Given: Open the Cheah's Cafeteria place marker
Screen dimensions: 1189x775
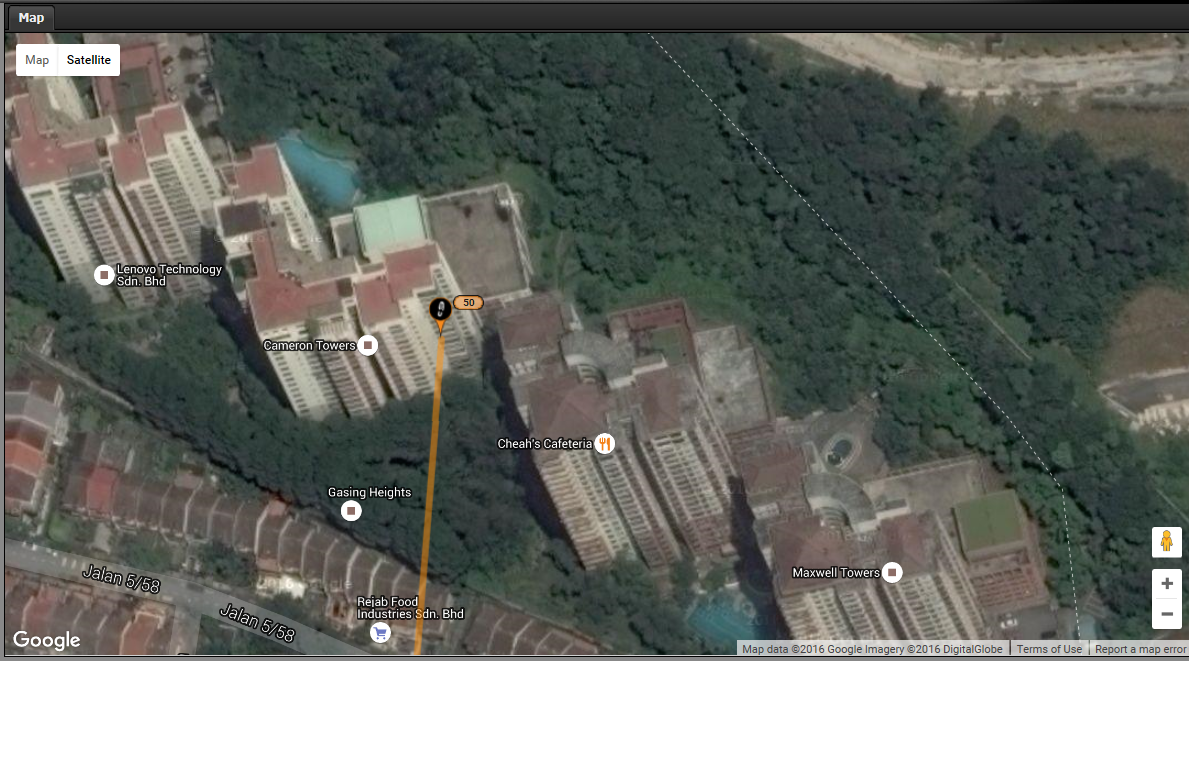Looking at the screenshot, I should (x=604, y=444).
